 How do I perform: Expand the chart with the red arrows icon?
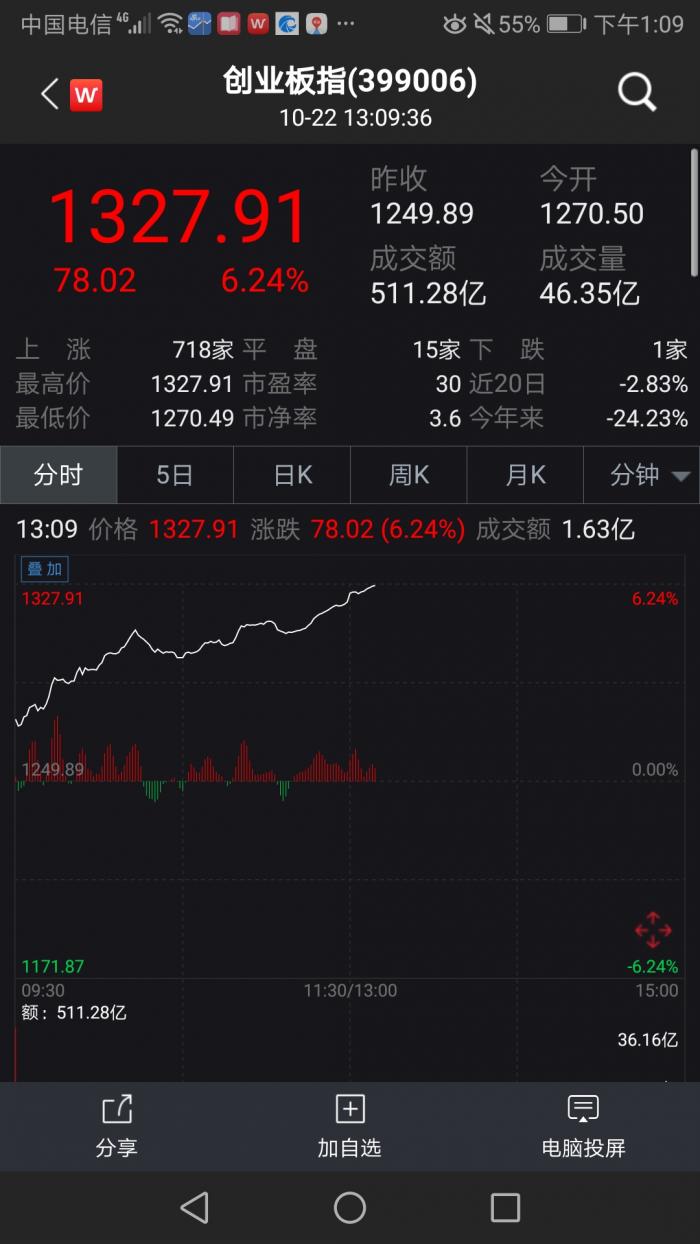[x=652, y=929]
